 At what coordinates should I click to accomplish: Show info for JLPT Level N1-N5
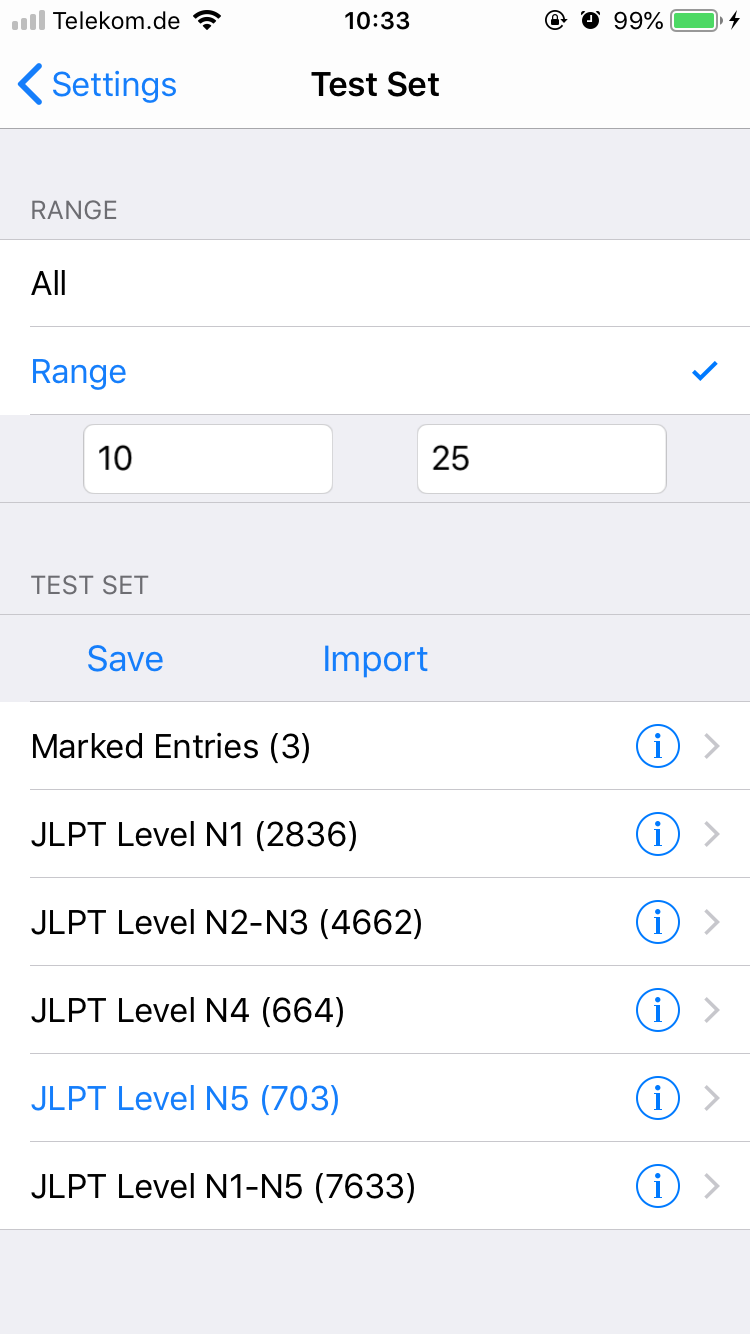[x=657, y=1187]
